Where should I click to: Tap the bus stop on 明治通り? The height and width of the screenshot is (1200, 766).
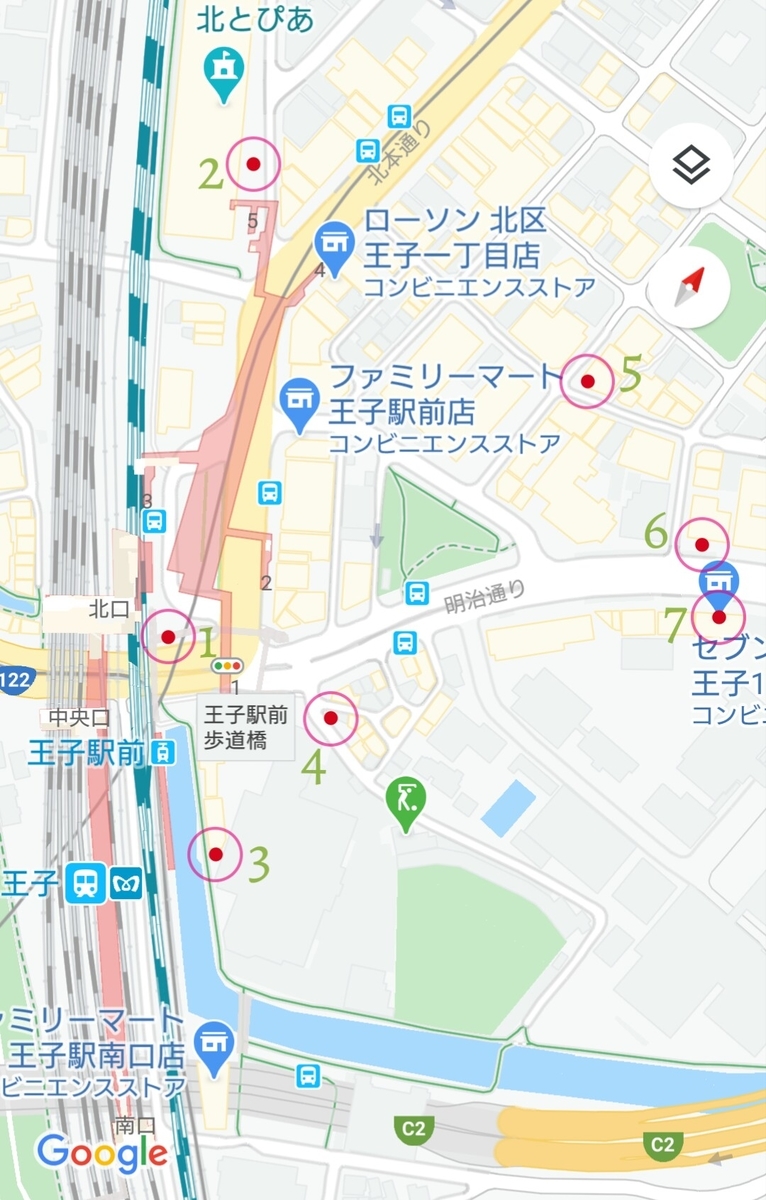tap(418, 592)
